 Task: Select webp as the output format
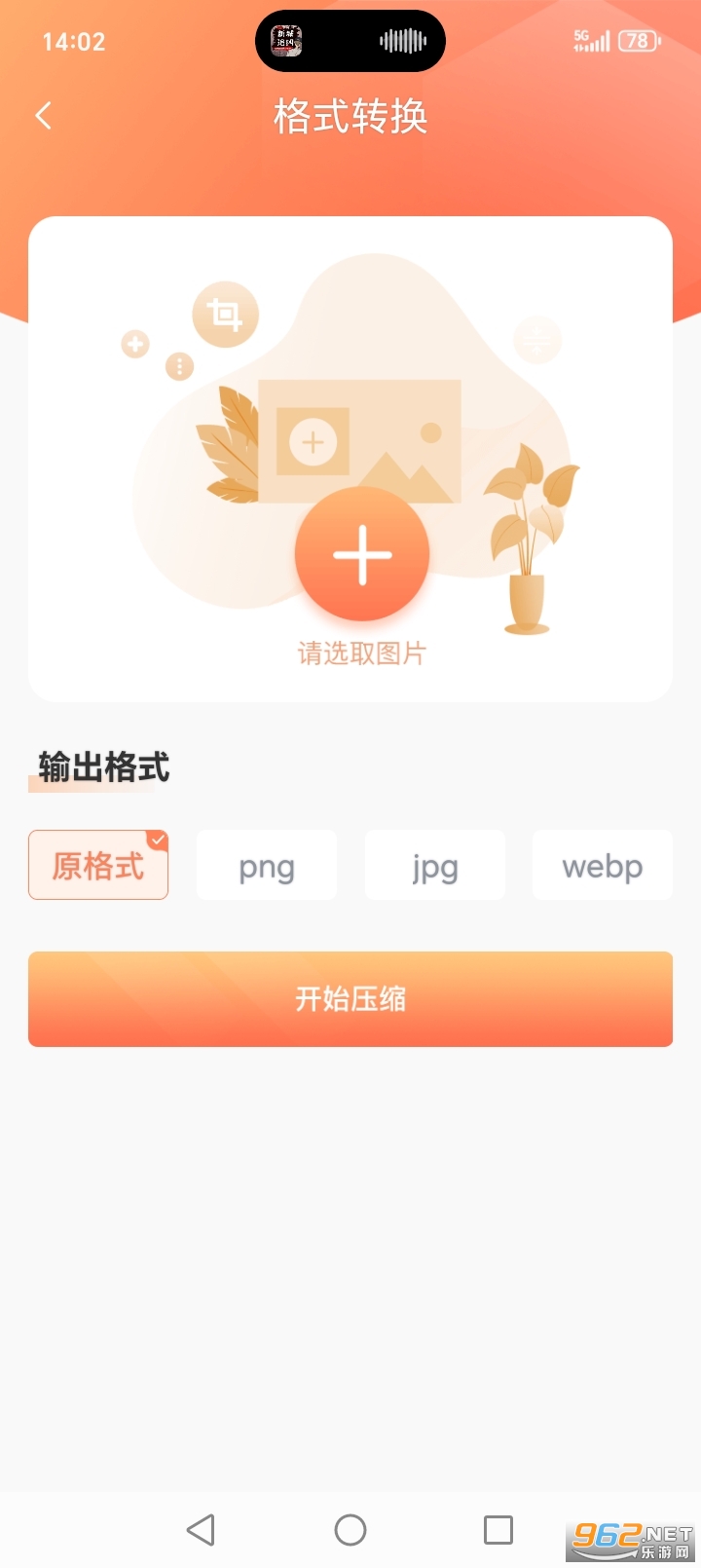[x=602, y=865]
